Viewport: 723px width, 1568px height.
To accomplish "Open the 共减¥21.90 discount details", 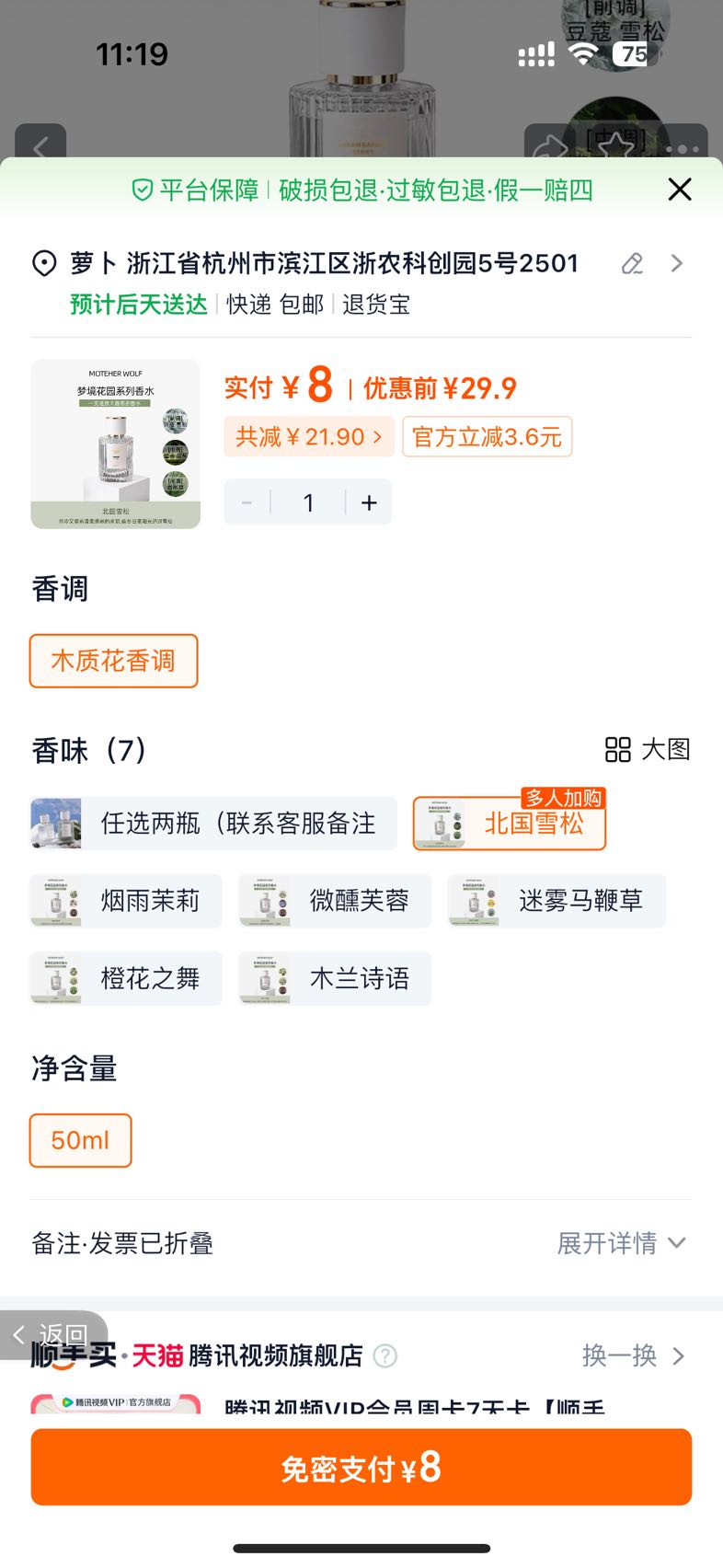I will click(309, 436).
